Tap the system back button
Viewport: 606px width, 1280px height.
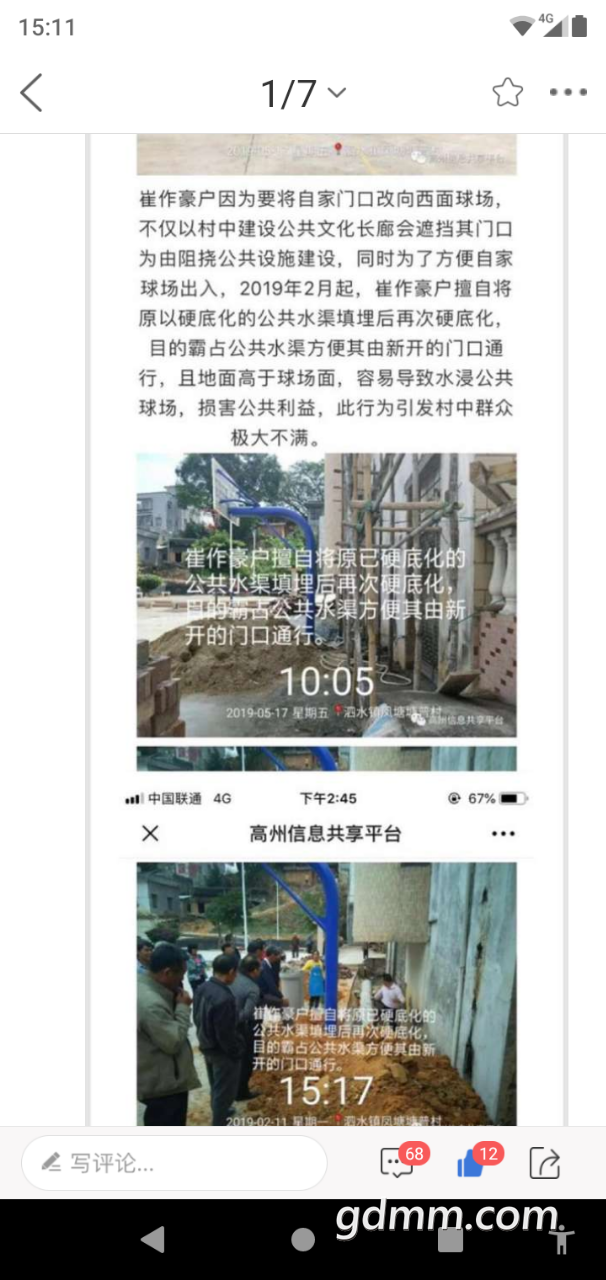pyautogui.click(x=153, y=1240)
